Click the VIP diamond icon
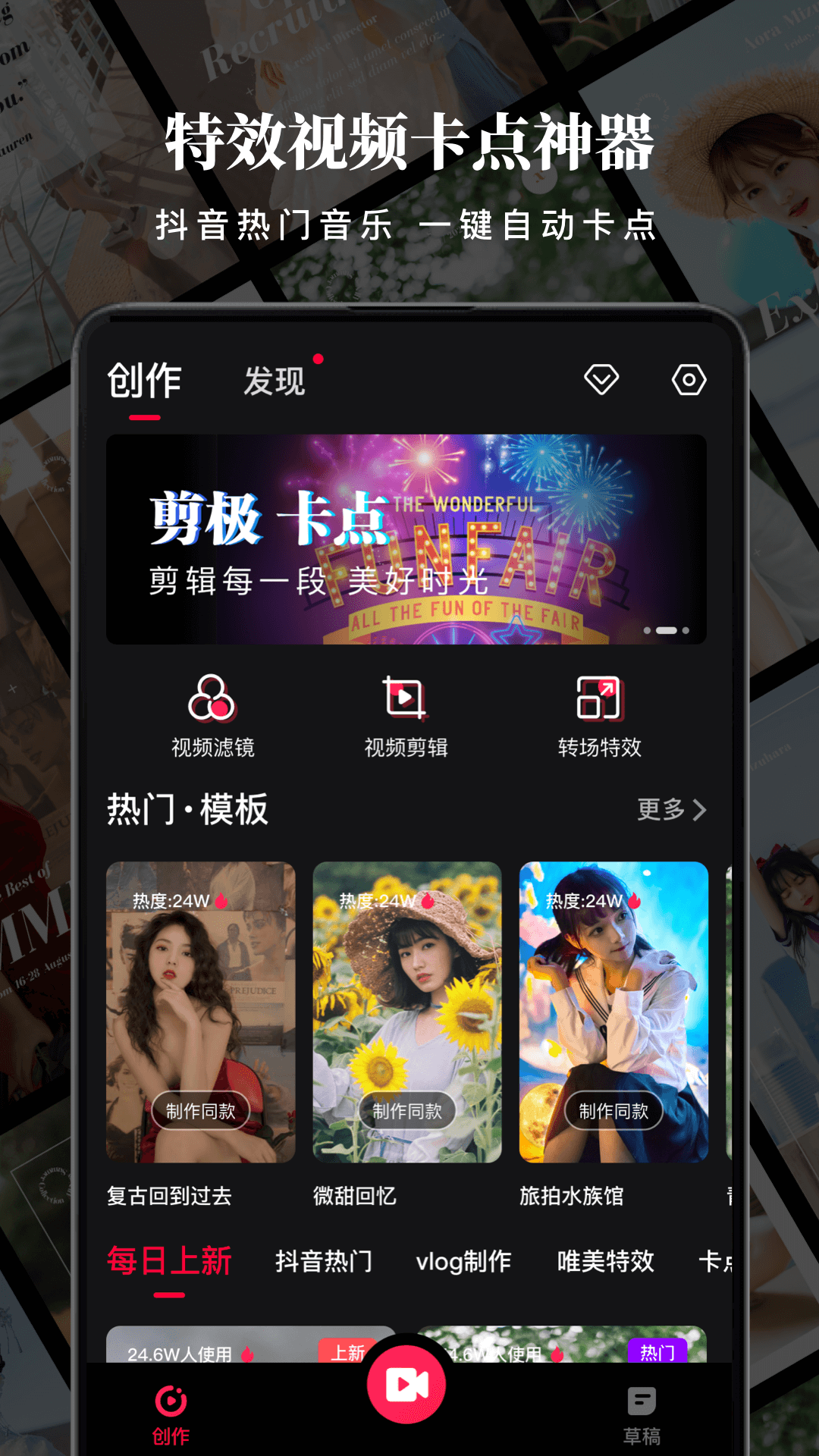The height and width of the screenshot is (1456, 819). click(x=601, y=379)
